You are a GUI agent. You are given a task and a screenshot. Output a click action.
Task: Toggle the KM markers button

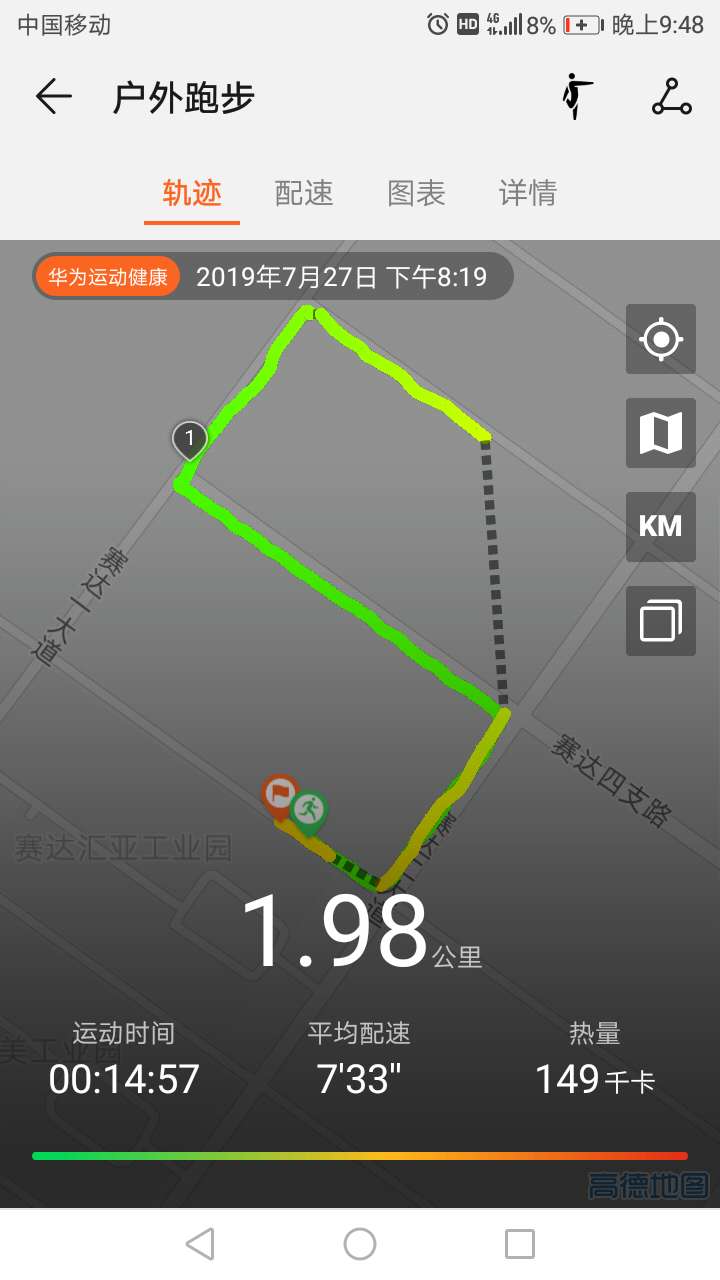pos(660,527)
